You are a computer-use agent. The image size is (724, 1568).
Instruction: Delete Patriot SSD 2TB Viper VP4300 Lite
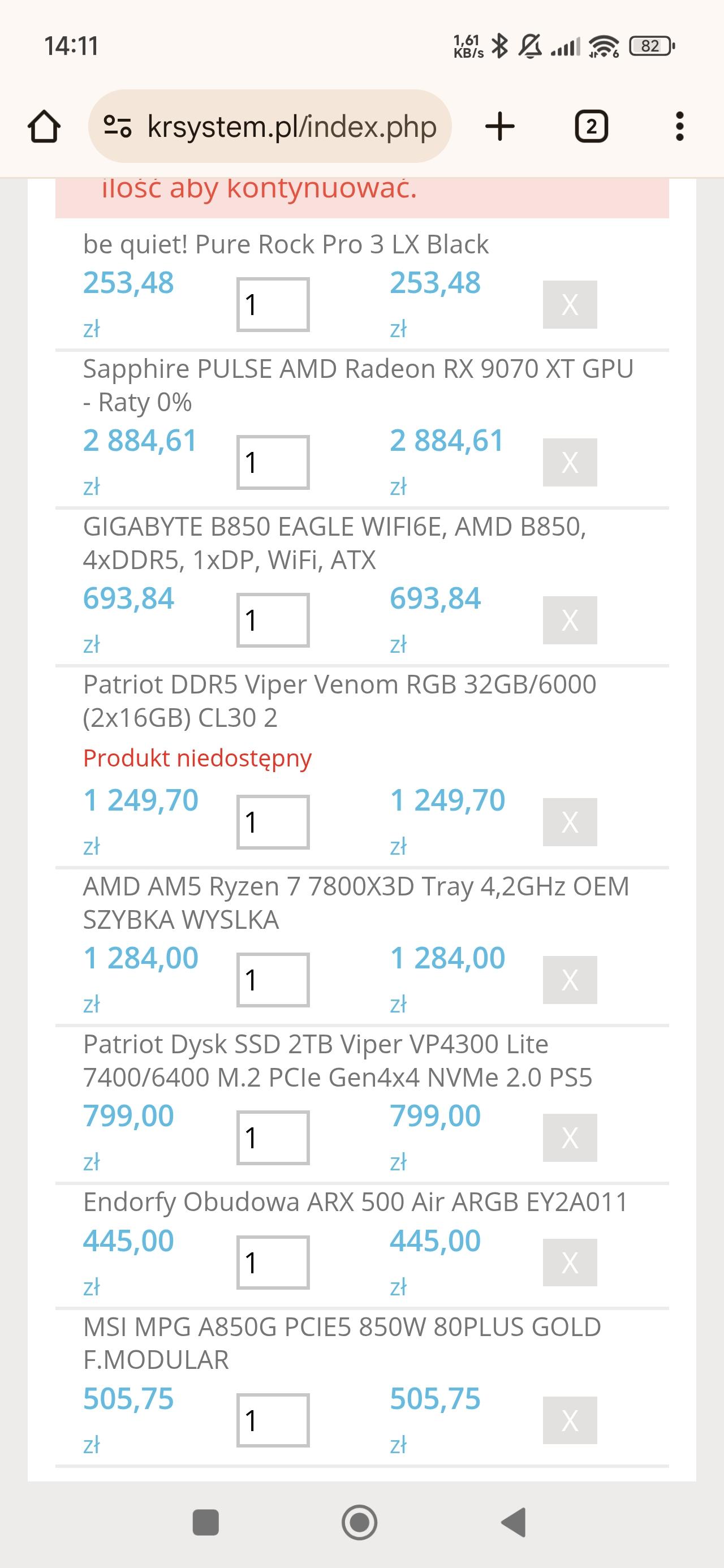(x=570, y=1138)
